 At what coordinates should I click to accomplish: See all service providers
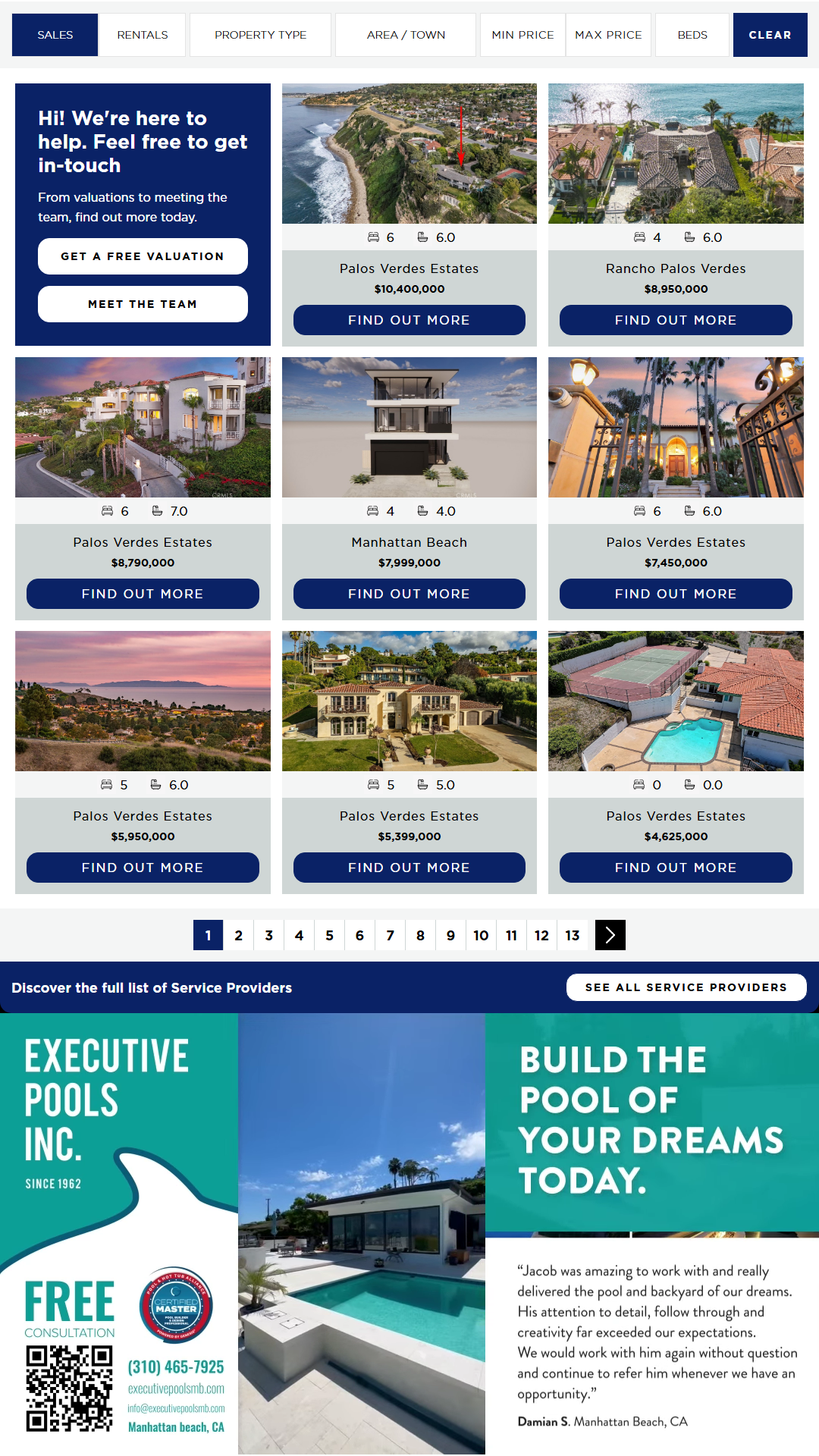pos(686,987)
